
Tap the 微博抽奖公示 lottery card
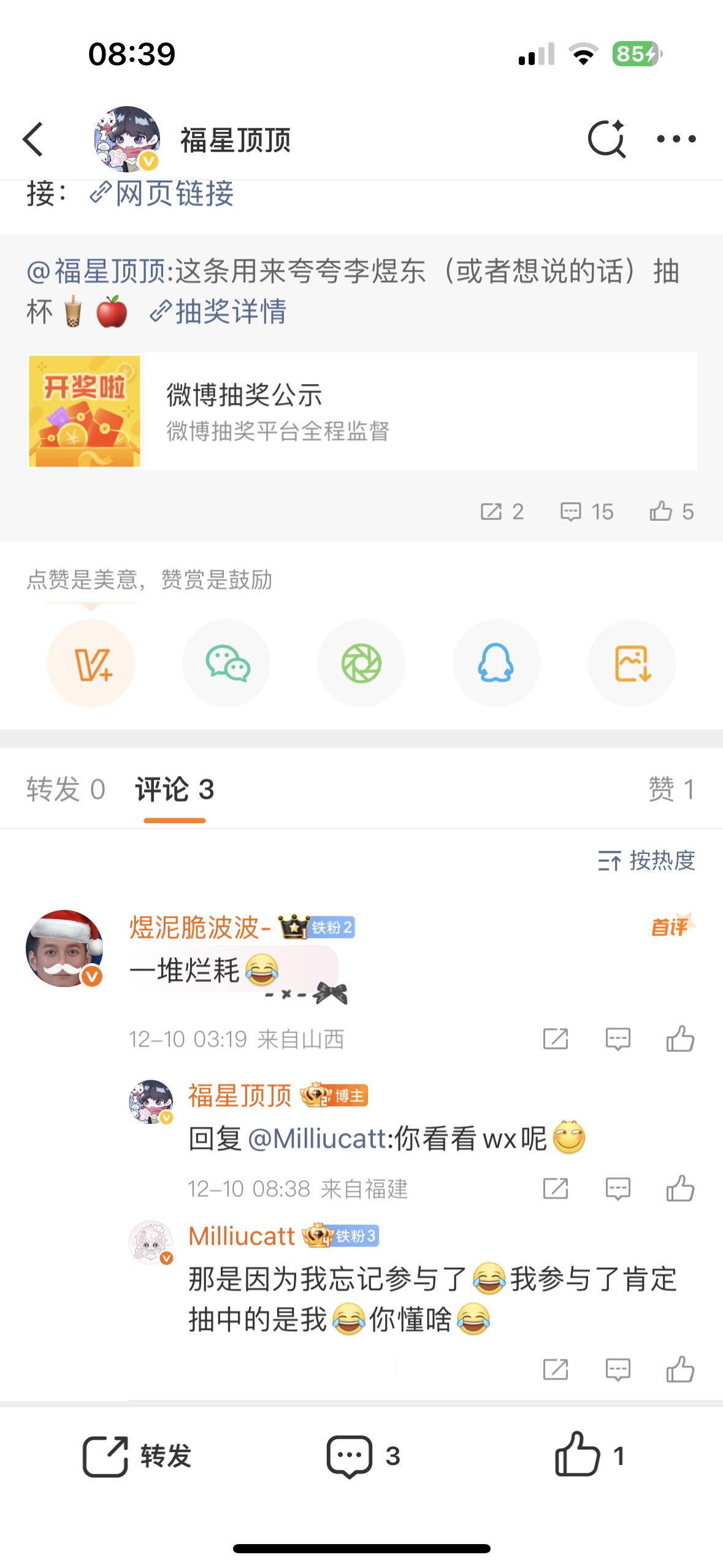(362, 412)
